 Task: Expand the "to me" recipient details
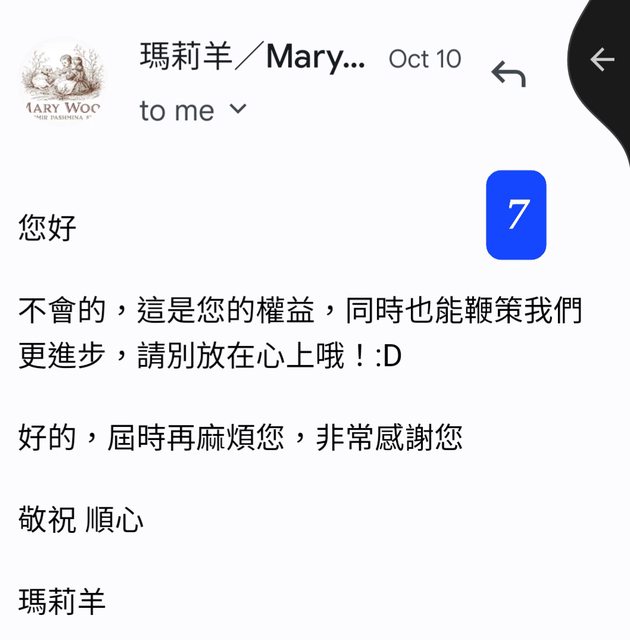[237, 109]
